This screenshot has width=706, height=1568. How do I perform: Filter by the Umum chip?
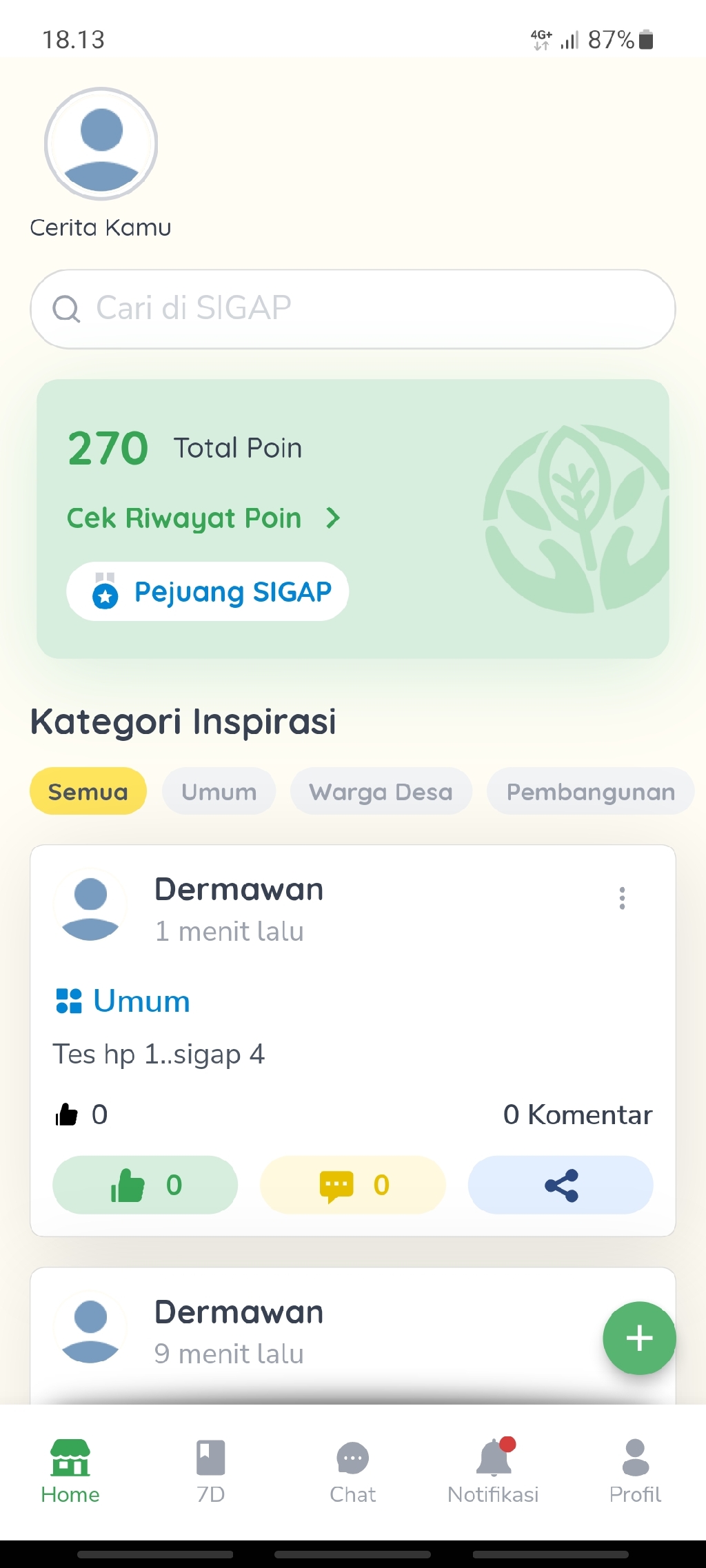219,791
